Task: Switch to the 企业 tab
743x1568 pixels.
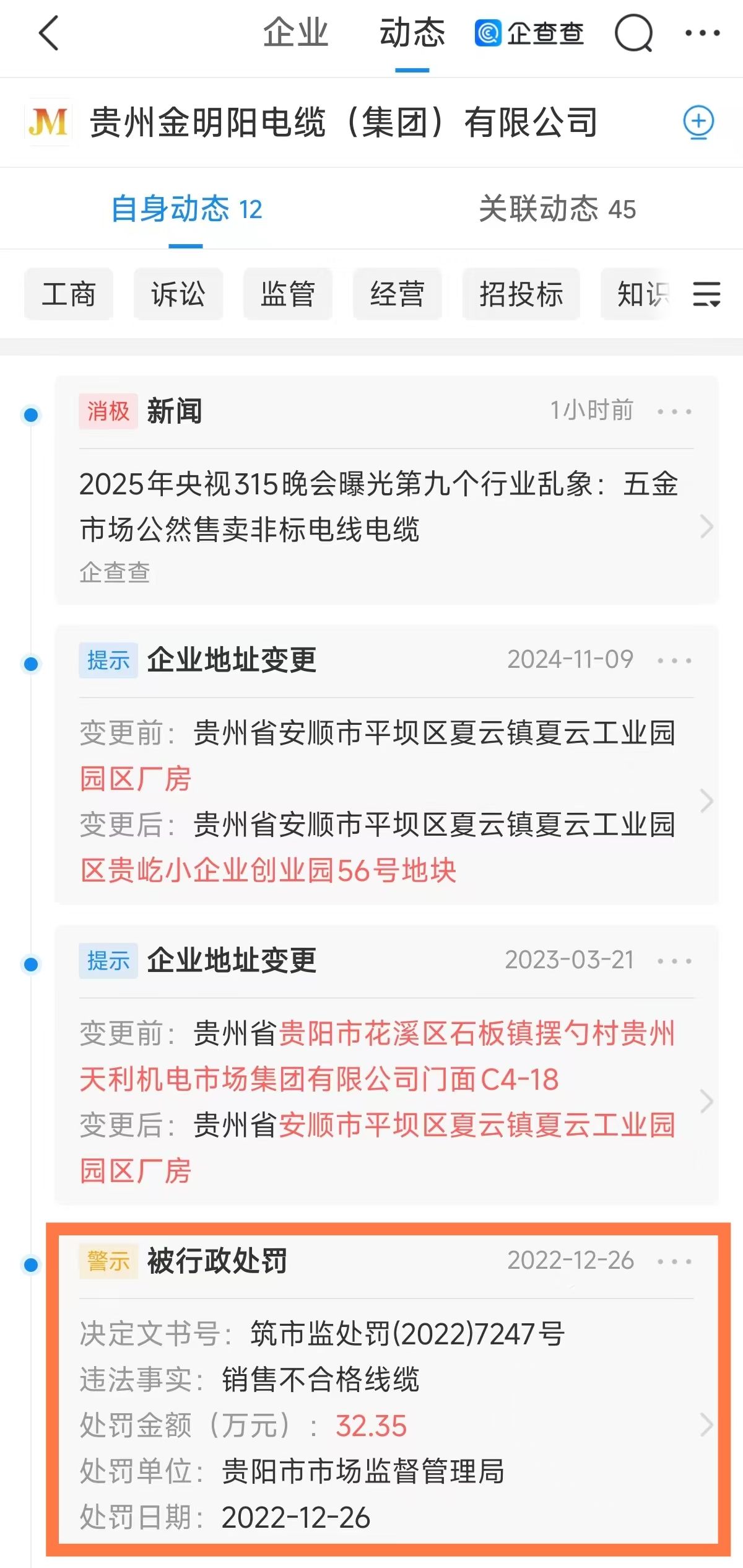Action: tap(295, 33)
